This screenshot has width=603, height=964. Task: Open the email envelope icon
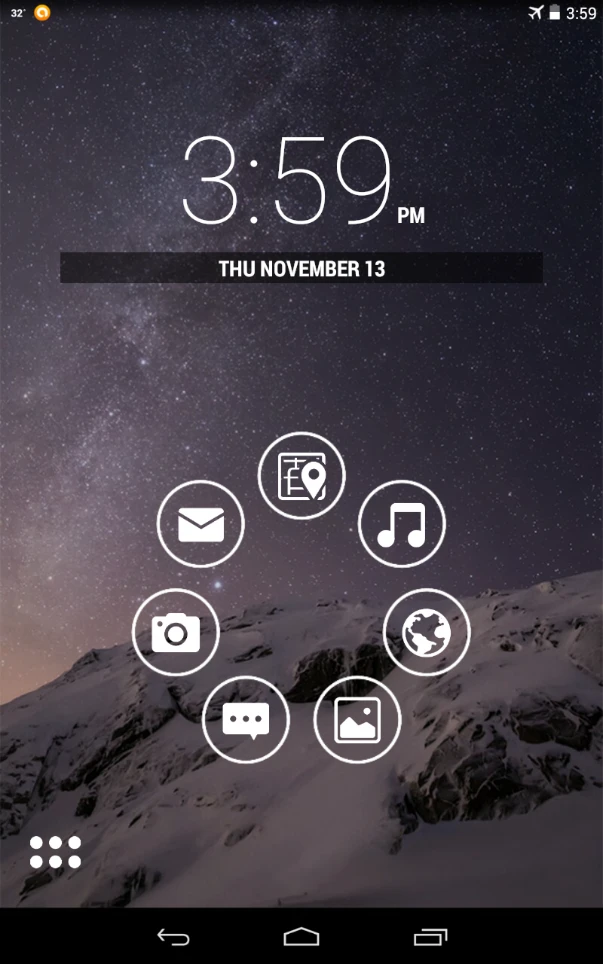201,524
